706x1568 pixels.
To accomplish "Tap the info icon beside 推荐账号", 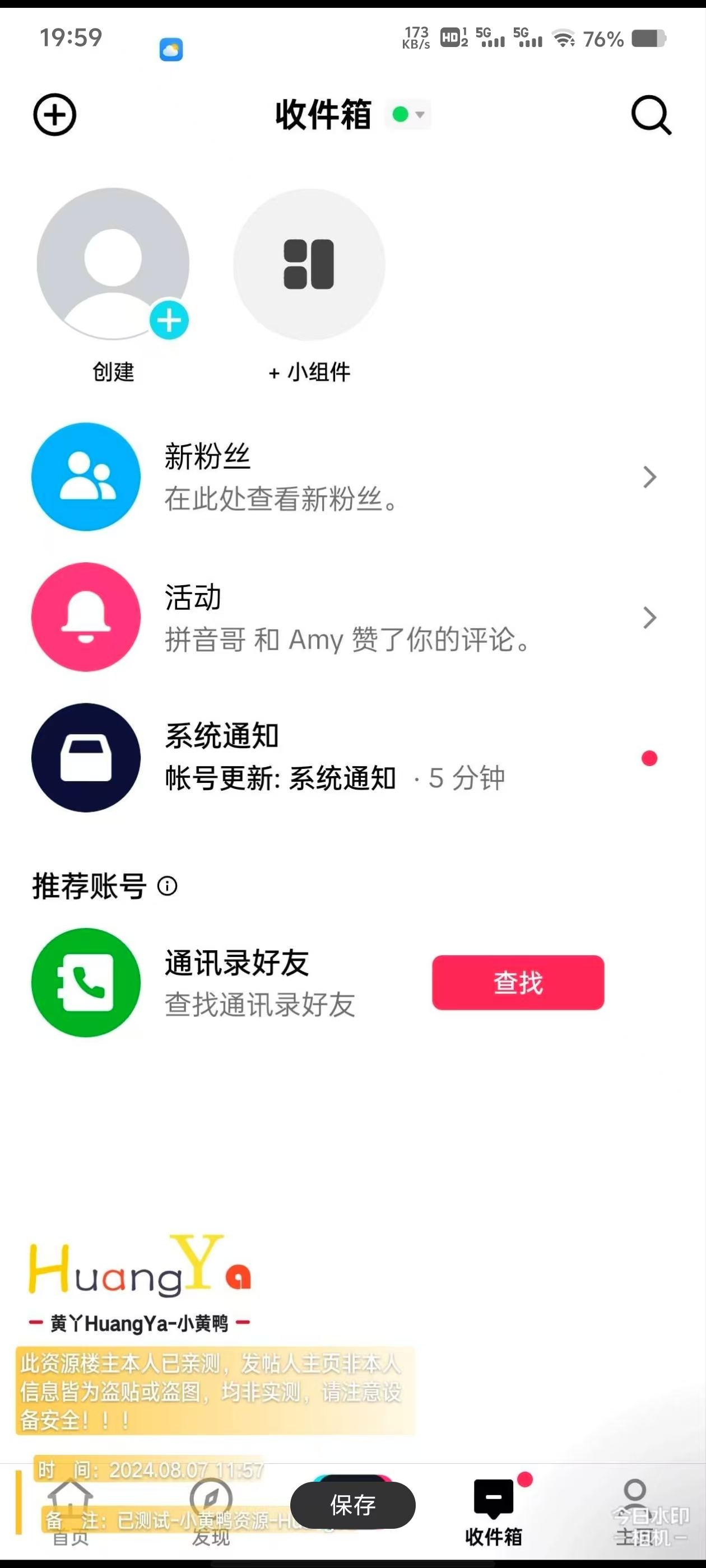I will click(x=168, y=886).
